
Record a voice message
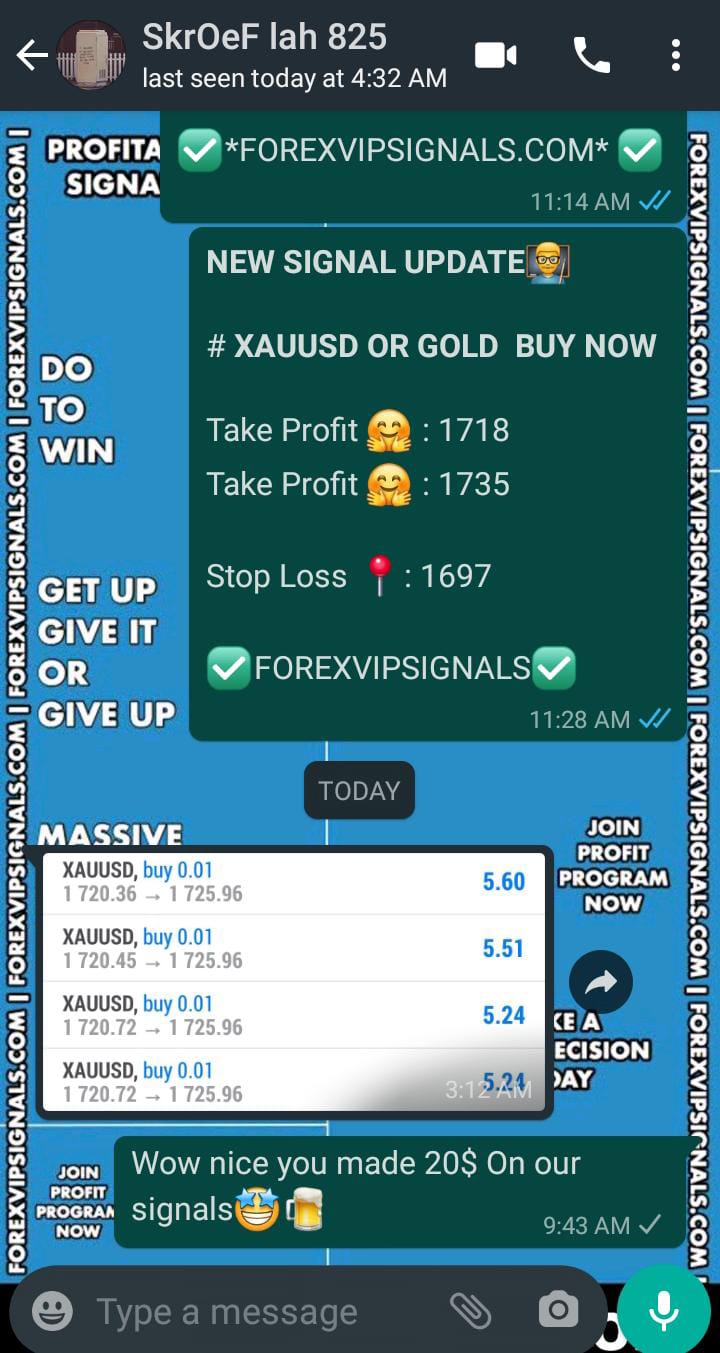point(664,1310)
